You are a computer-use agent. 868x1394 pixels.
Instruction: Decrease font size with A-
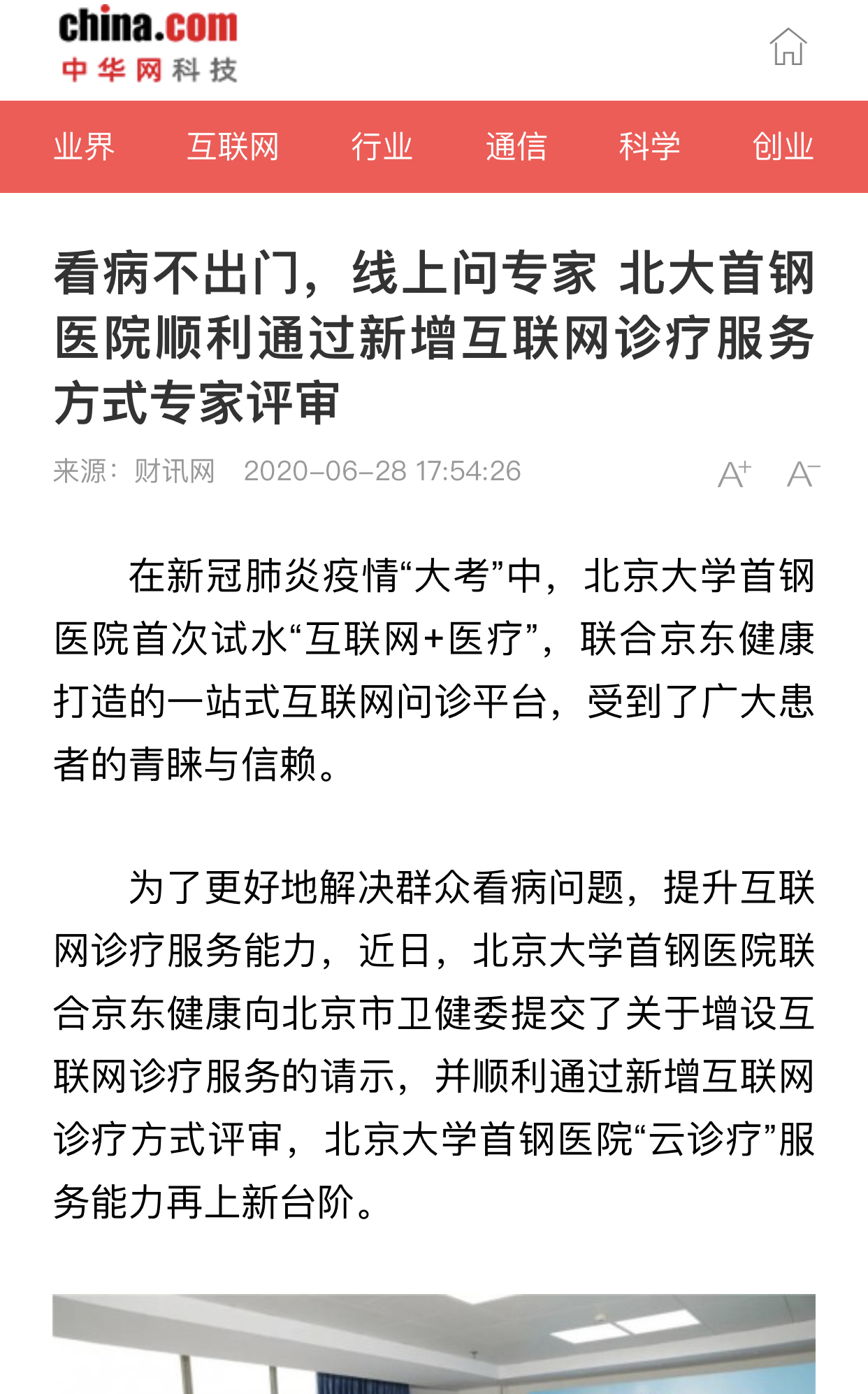pyautogui.click(x=802, y=474)
